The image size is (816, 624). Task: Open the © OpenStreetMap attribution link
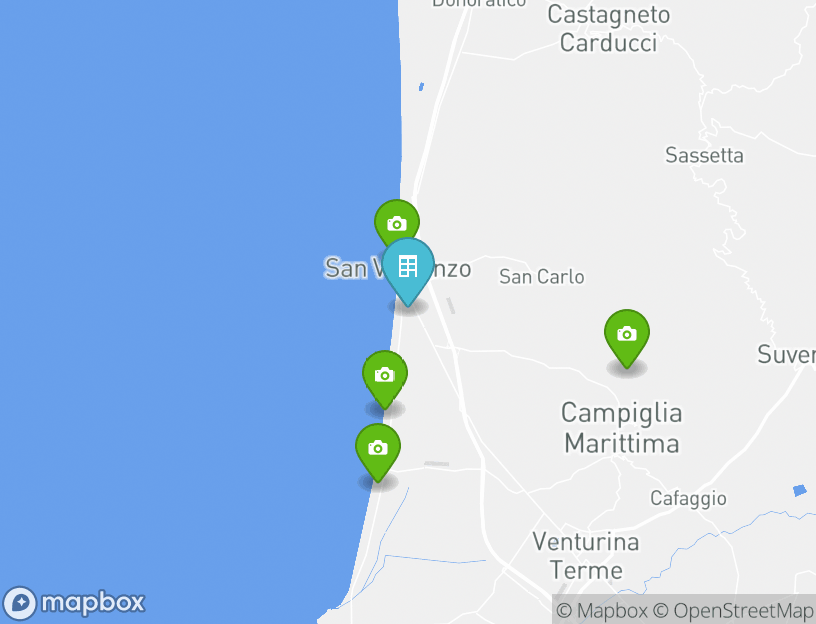pos(733,610)
